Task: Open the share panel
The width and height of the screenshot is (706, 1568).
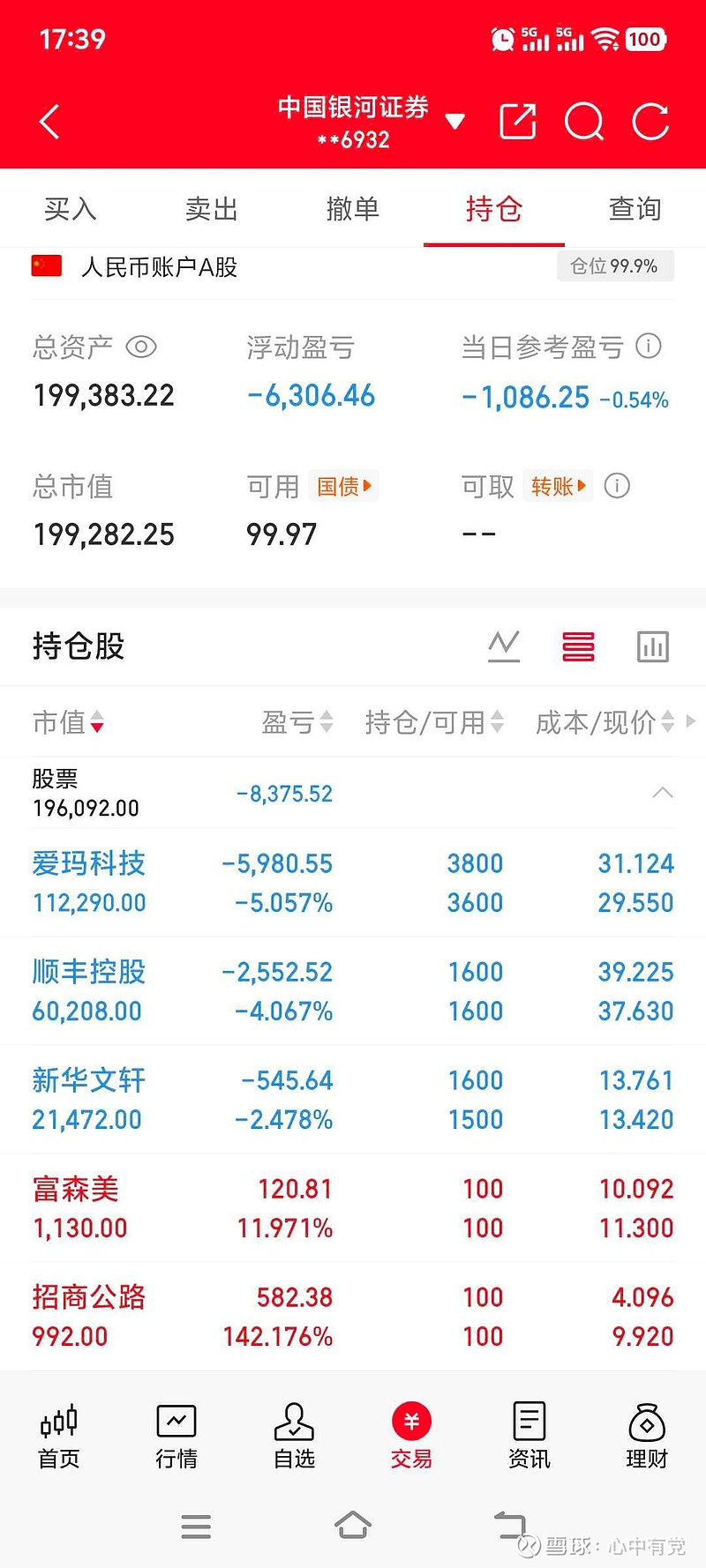Action: (519, 123)
